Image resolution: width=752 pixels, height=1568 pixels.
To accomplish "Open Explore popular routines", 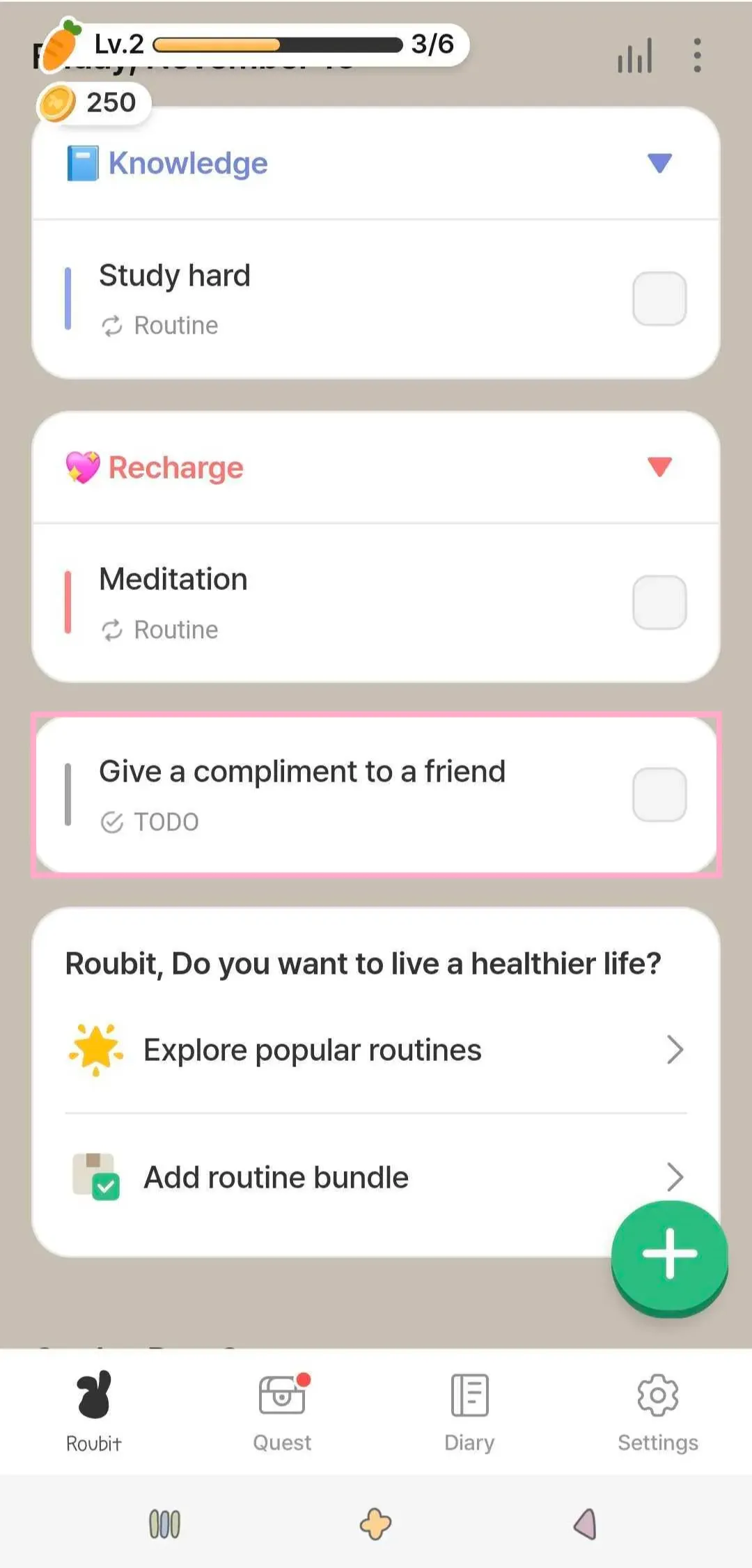I will click(x=376, y=1050).
